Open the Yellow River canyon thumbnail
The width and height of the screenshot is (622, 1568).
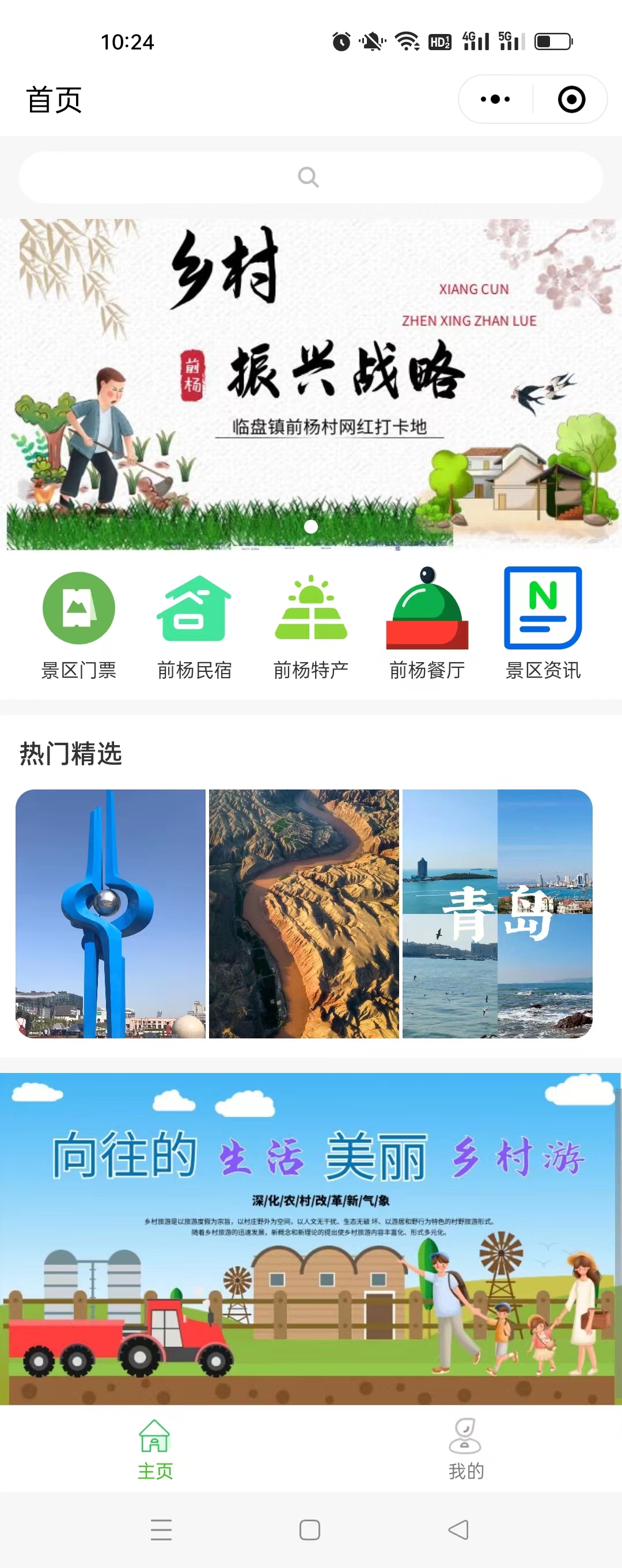[304, 913]
